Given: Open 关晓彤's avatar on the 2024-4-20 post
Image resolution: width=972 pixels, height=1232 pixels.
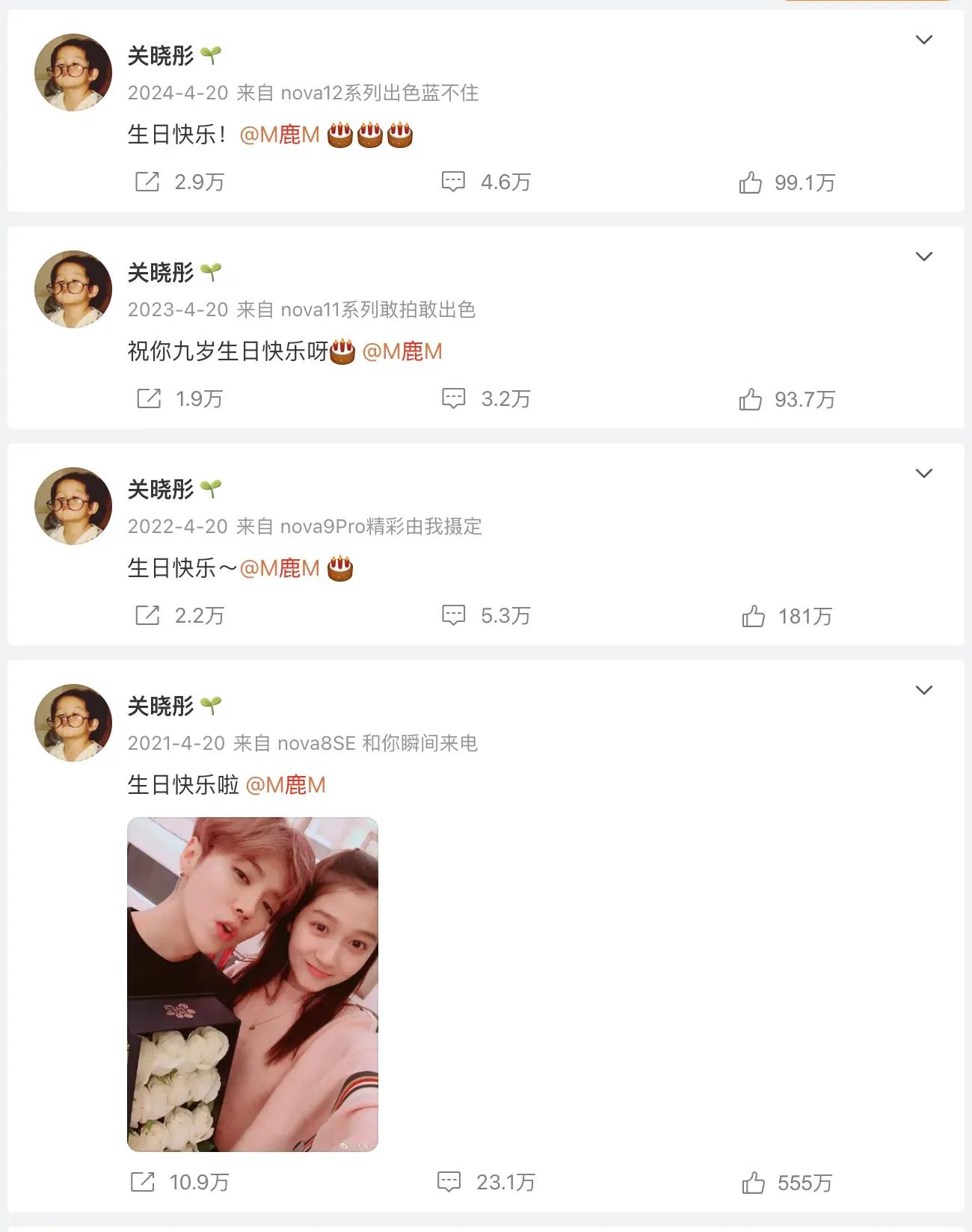Looking at the screenshot, I should [x=73, y=73].
